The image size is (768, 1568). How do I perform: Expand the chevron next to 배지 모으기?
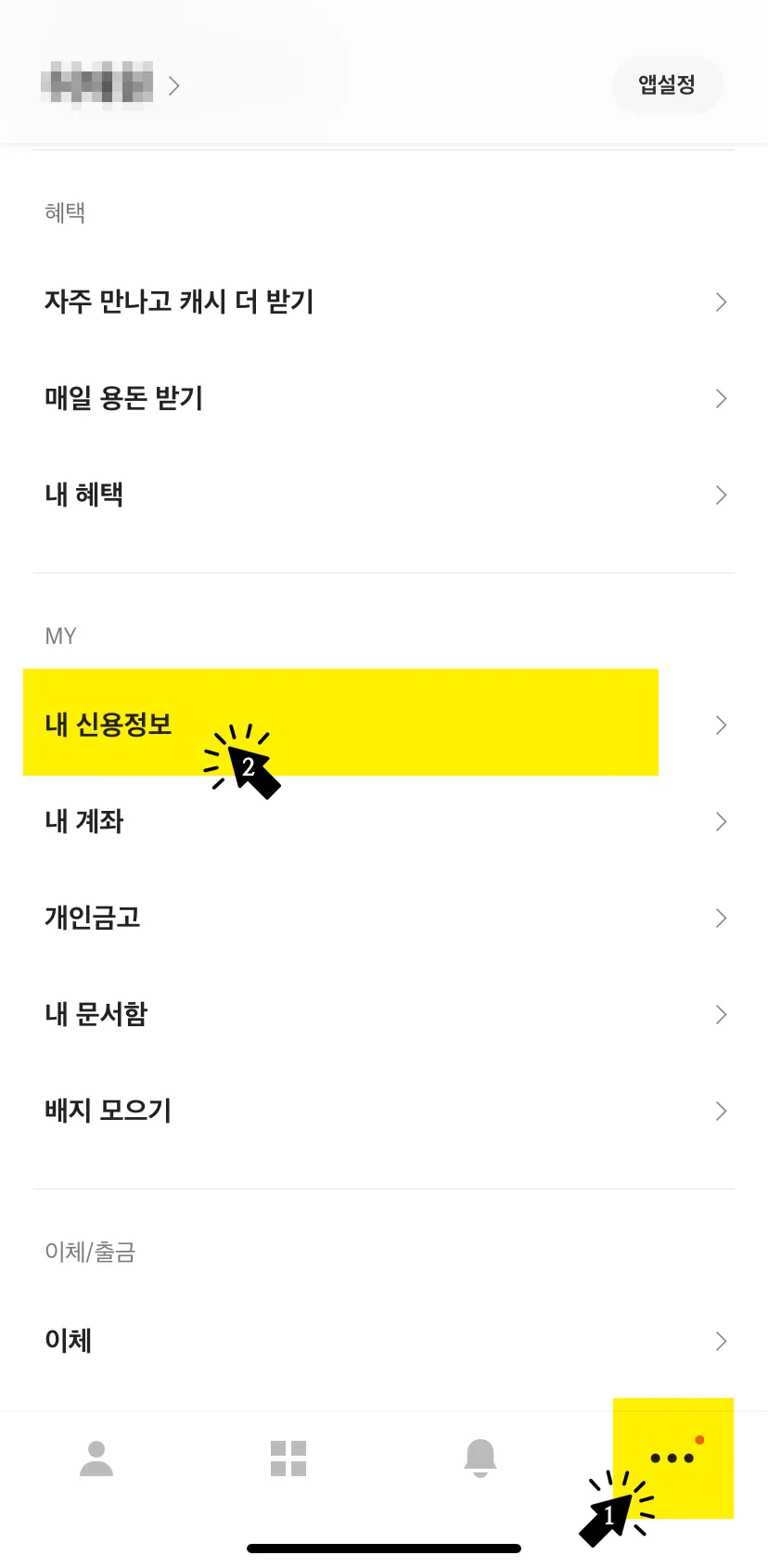721,1111
